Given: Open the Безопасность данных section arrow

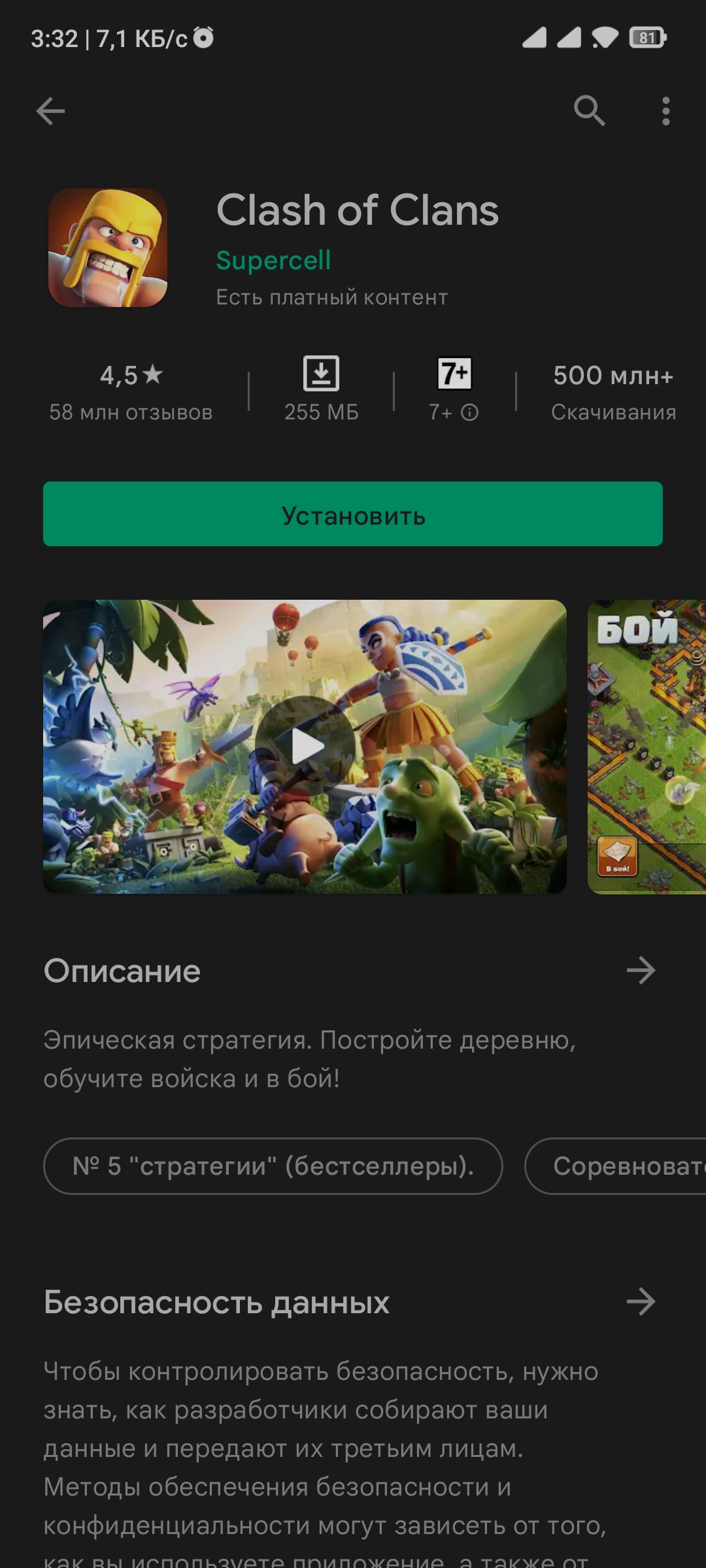Looking at the screenshot, I should coord(641,1301).
